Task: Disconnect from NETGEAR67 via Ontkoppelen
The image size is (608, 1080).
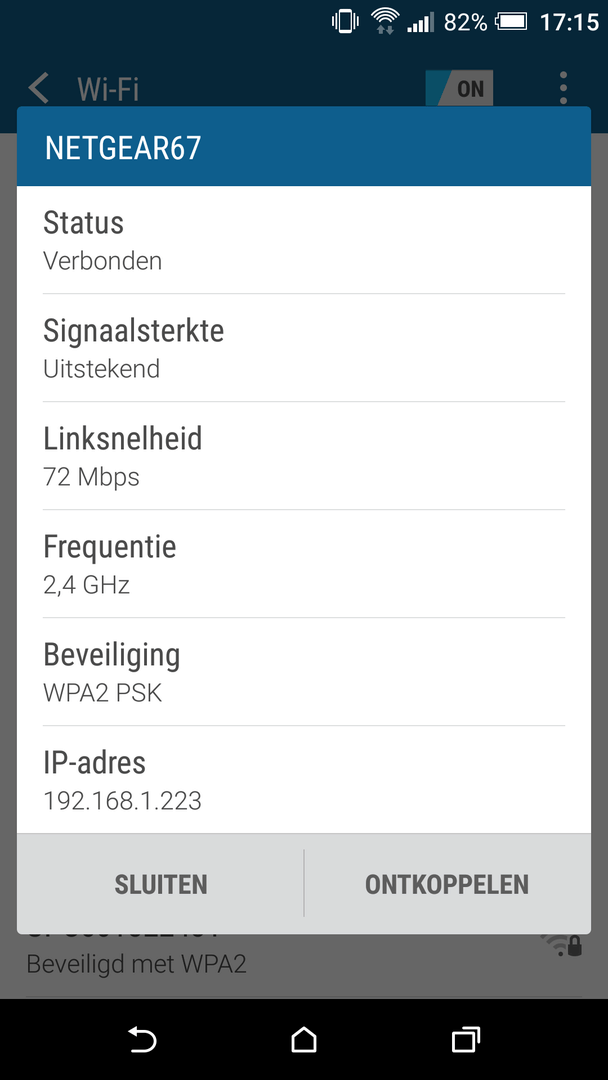Action: pyautogui.click(x=447, y=884)
